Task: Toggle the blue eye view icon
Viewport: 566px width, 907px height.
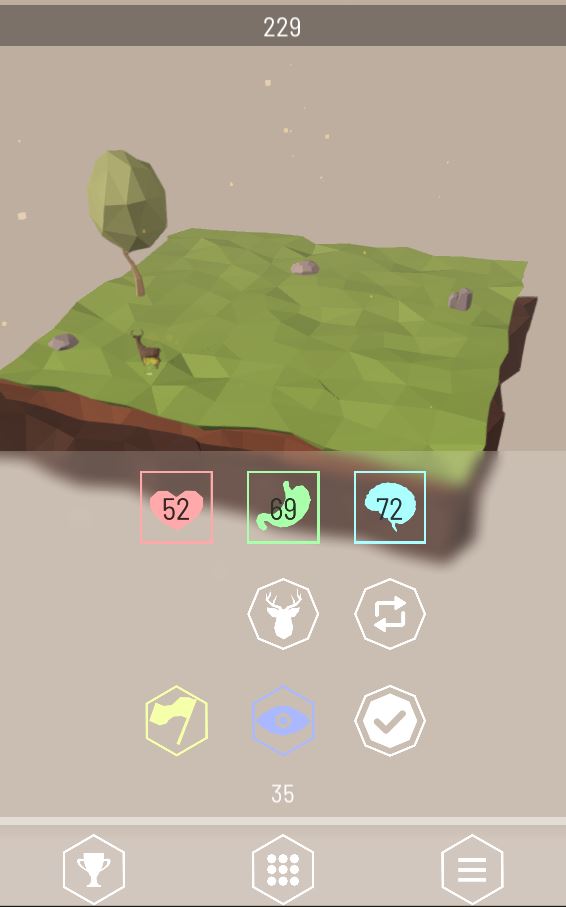Action: point(283,720)
